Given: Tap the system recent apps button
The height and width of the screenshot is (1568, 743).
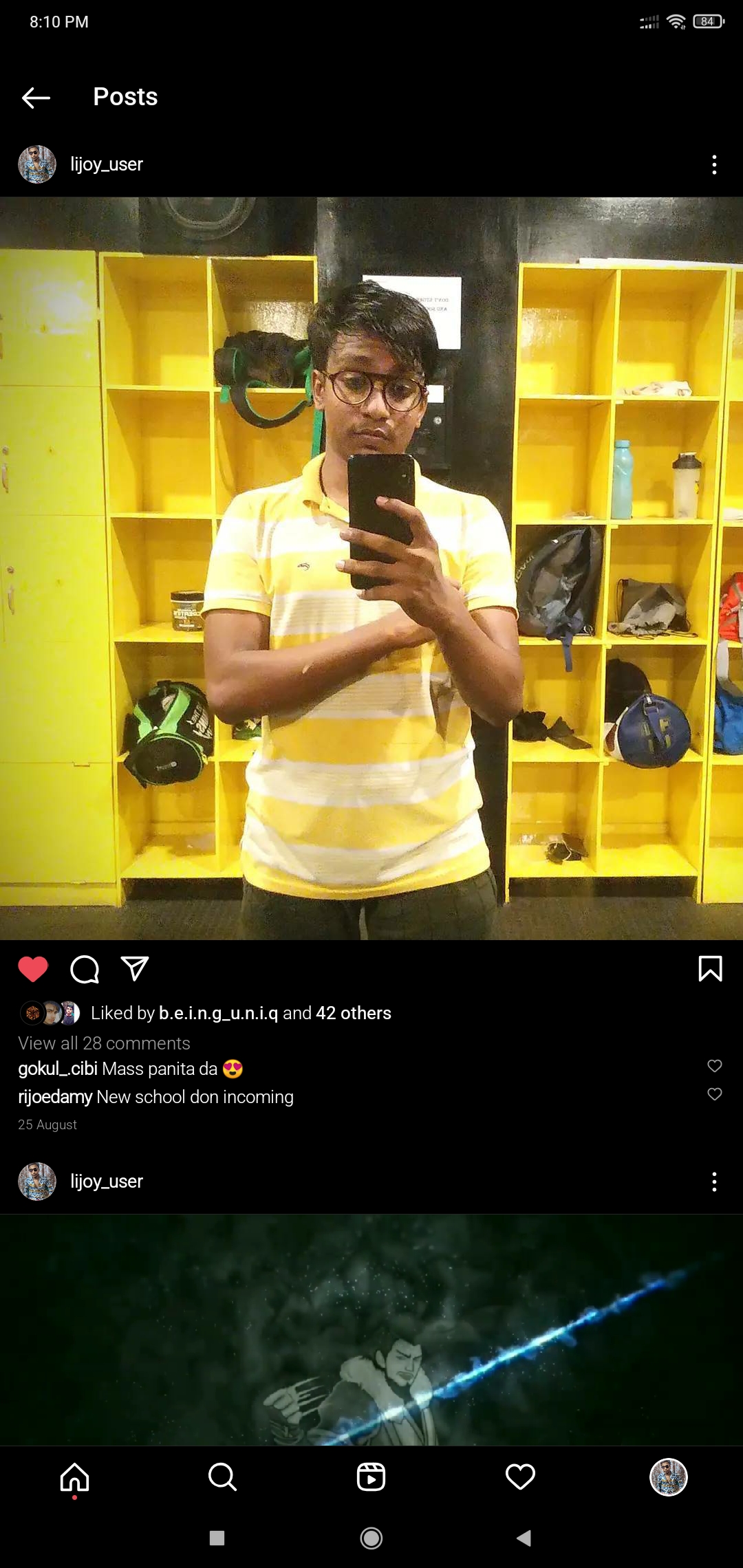Looking at the screenshot, I should pos(217,1538).
